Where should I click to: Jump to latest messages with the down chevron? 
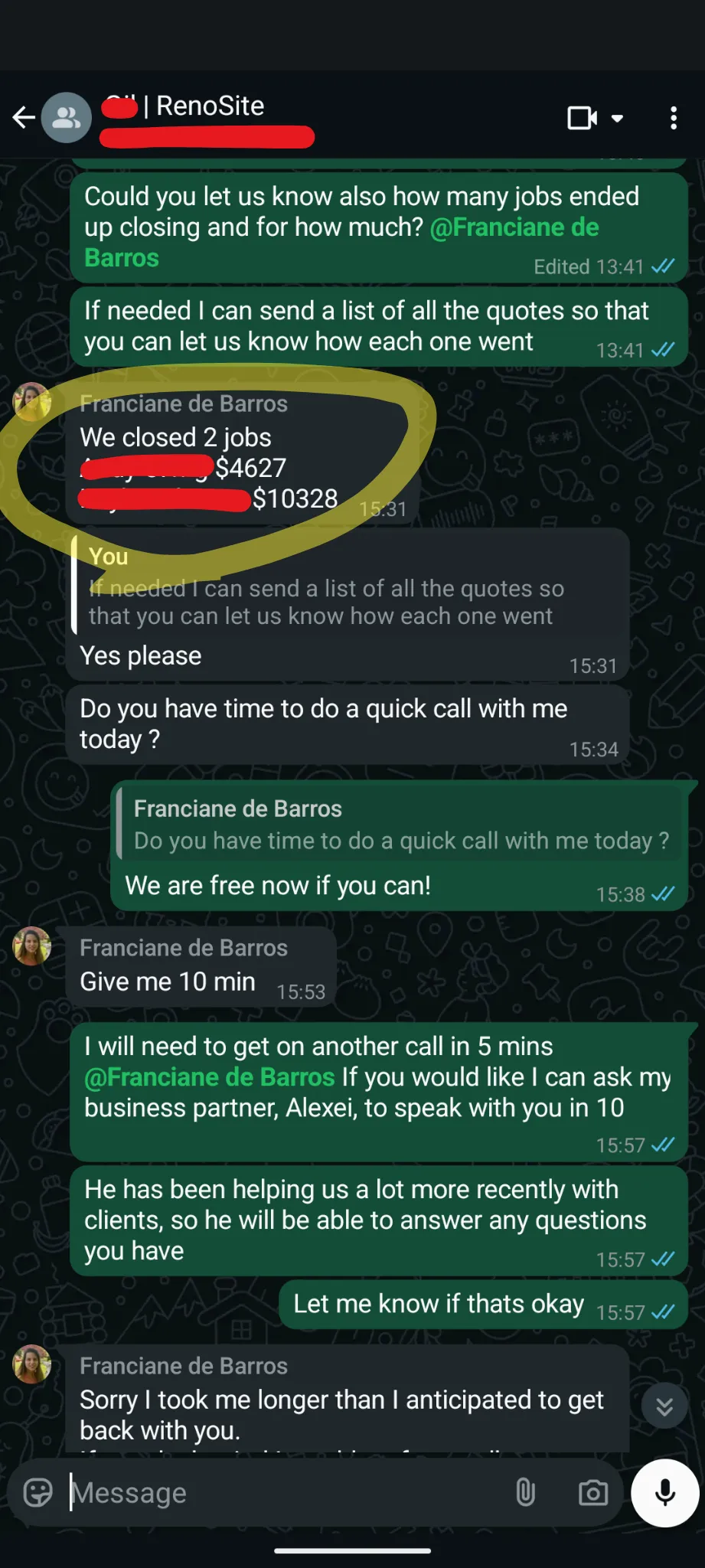[x=664, y=1406]
